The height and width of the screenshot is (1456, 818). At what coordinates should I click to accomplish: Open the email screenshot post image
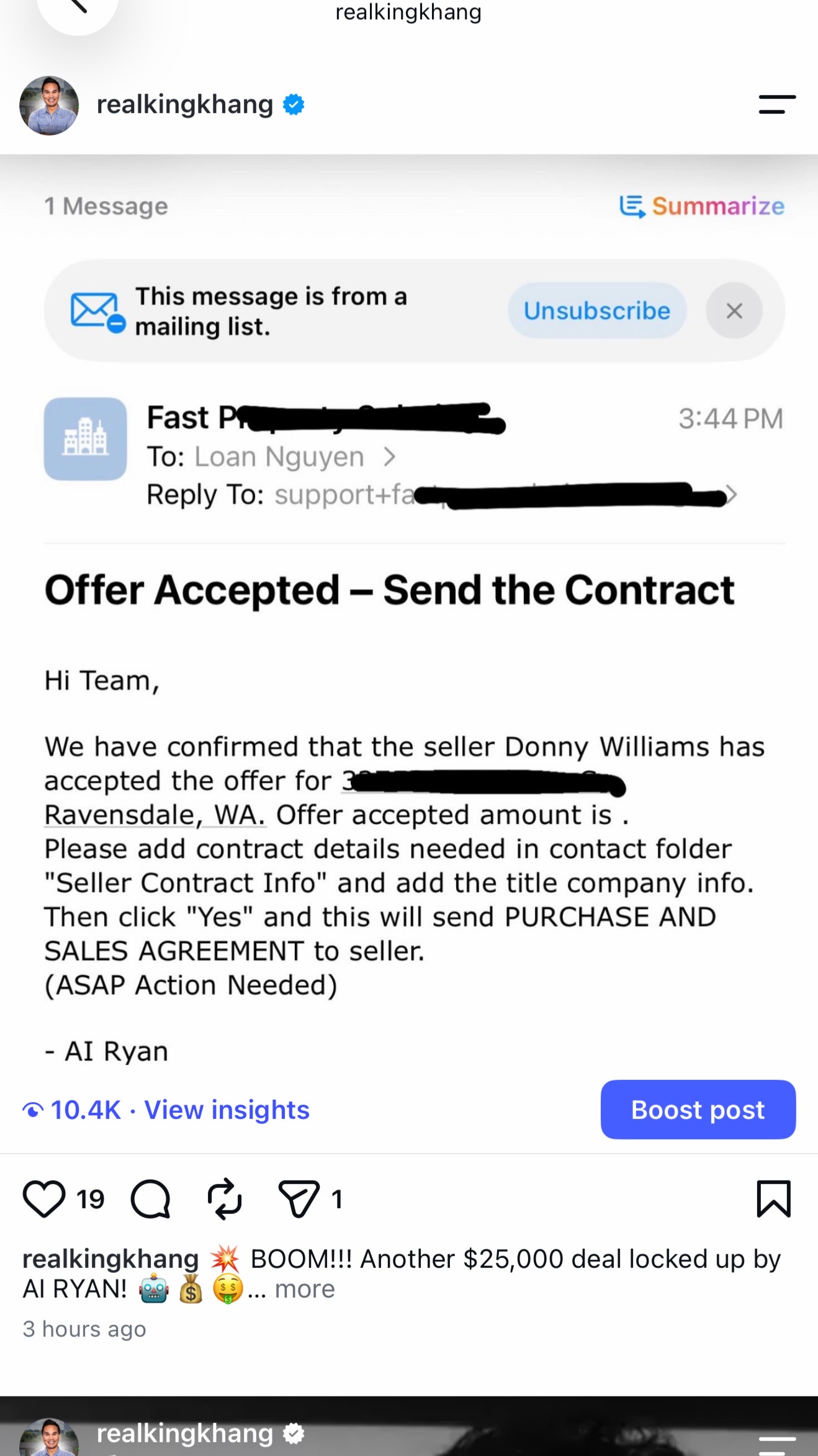(x=409, y=621)
